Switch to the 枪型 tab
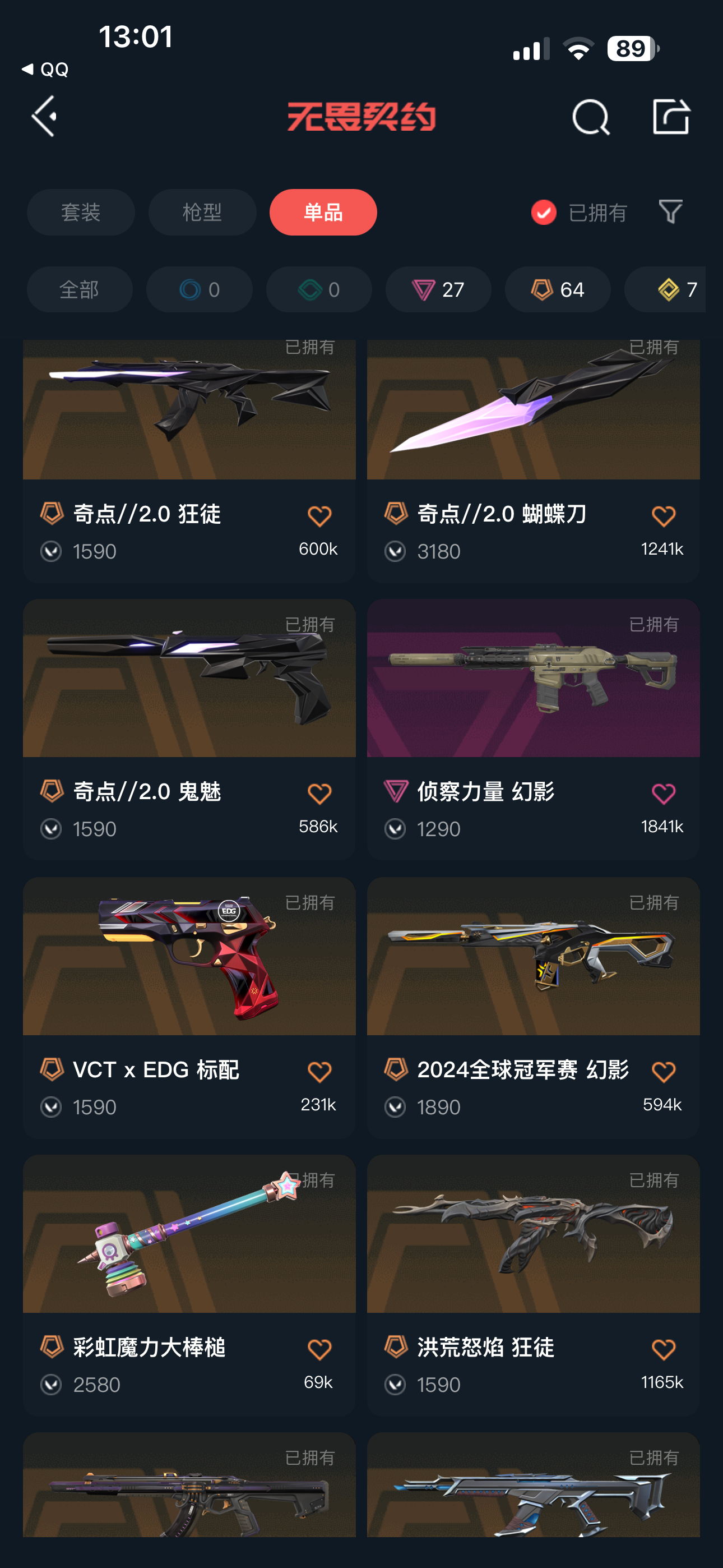 (202, 213)
